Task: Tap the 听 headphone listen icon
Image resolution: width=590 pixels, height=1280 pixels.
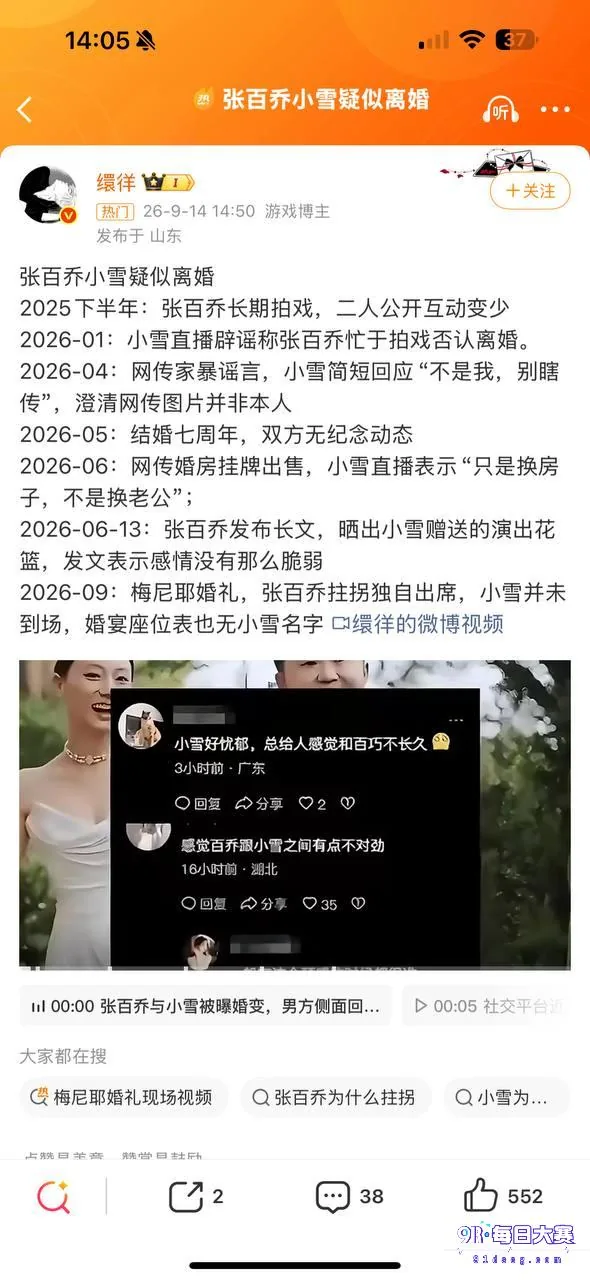Action: [x=500, y=109]
